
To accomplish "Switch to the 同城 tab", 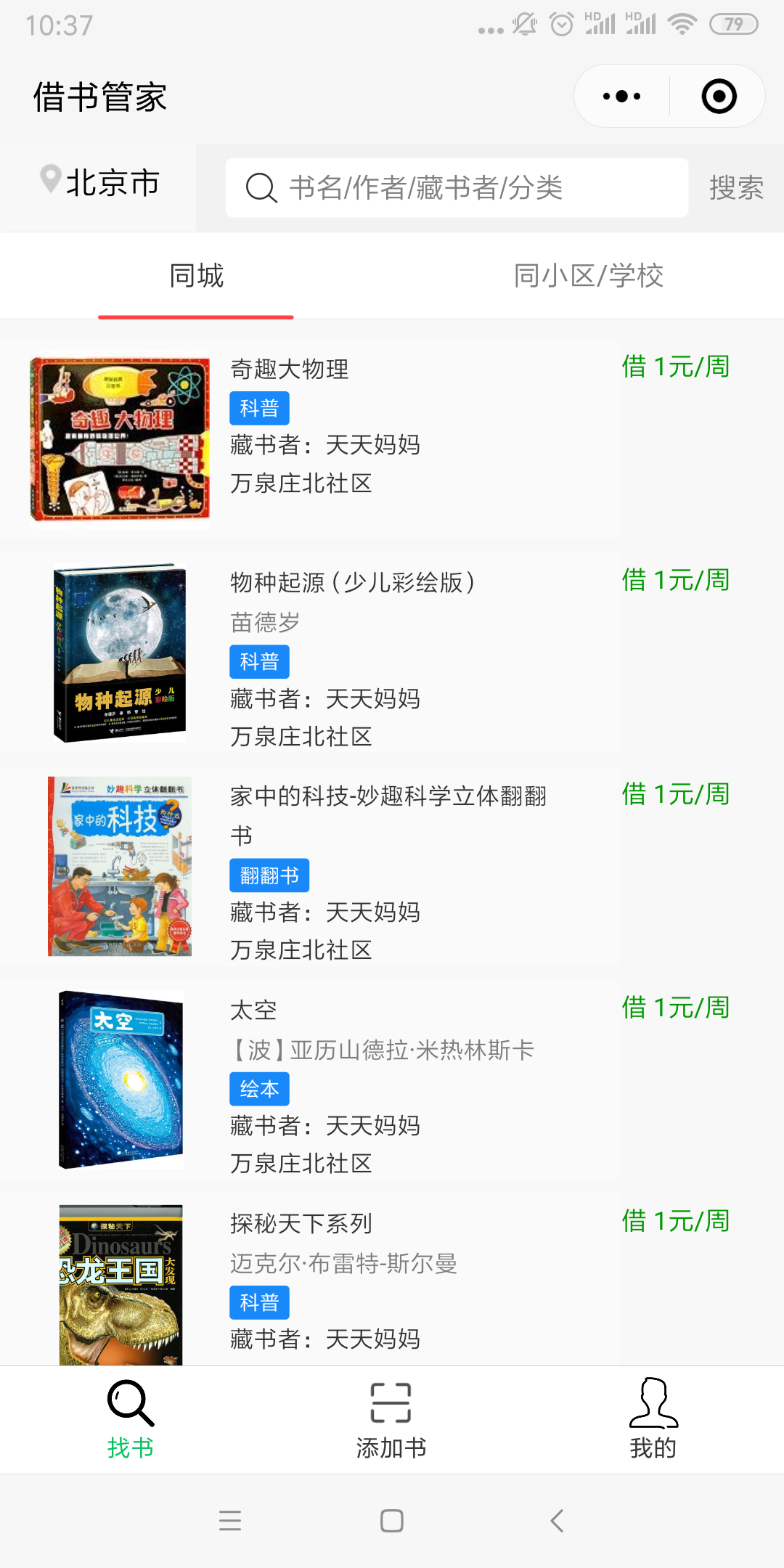I will [x=196, y=276].
